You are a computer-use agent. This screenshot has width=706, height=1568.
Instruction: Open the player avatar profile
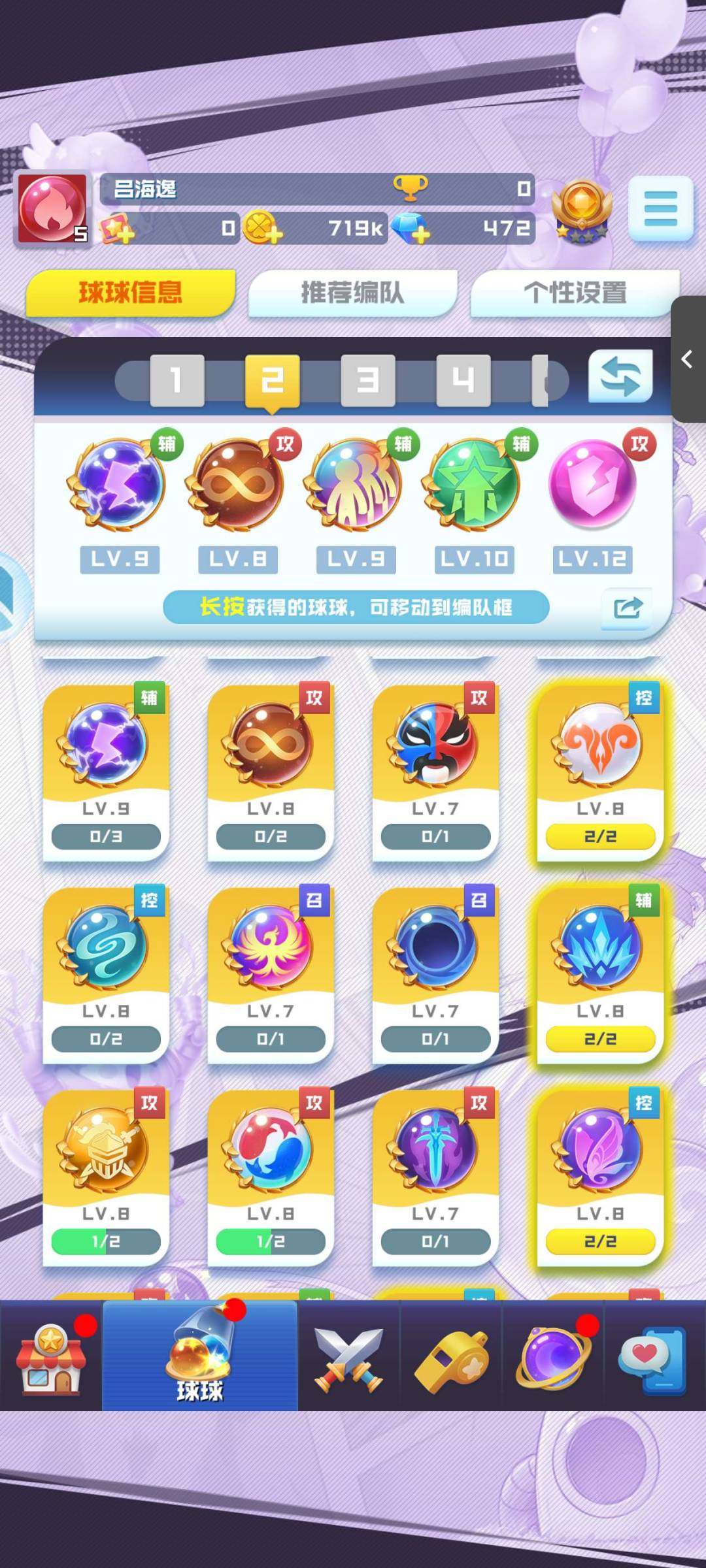coord(52,209)
